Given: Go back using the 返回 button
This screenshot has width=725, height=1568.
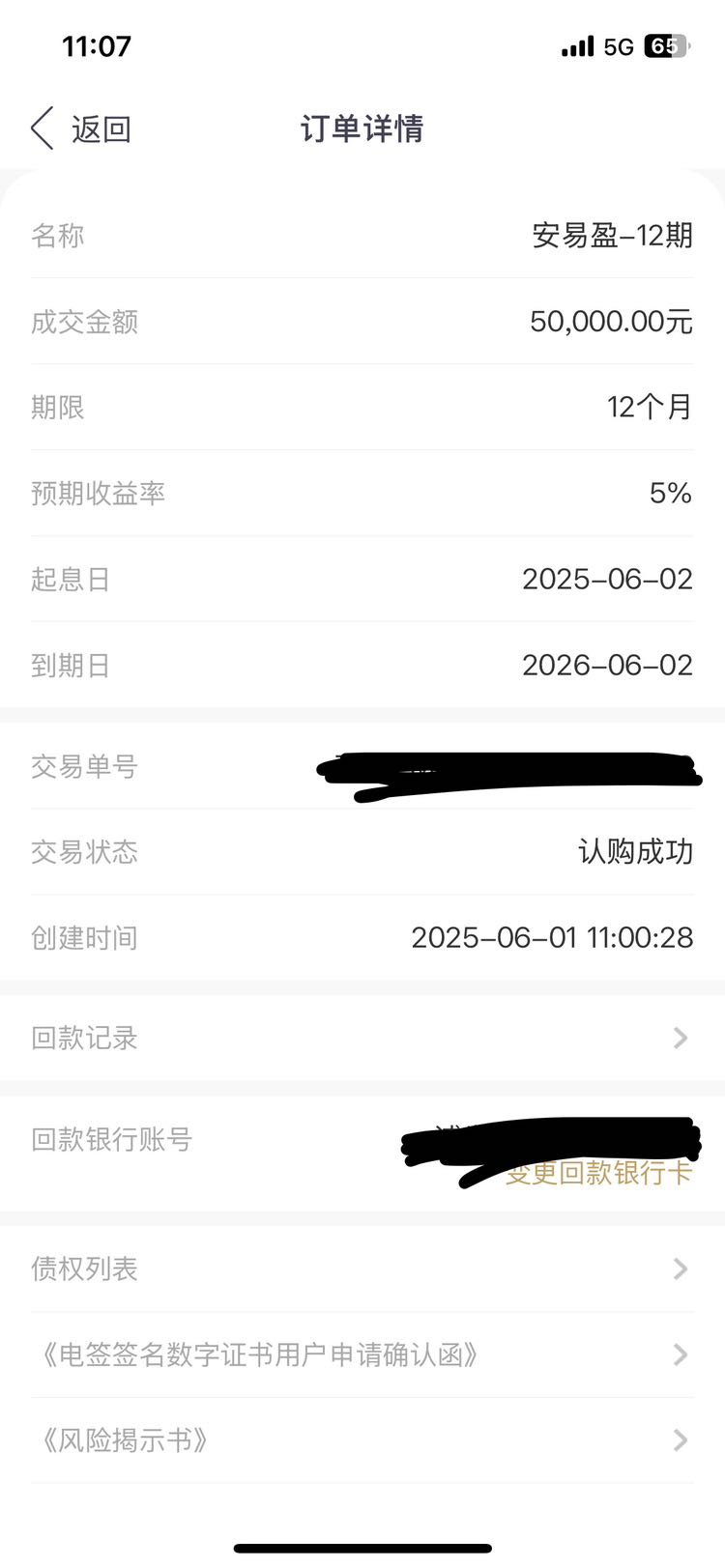Looking at the screenshot, I should pos(81,128).
